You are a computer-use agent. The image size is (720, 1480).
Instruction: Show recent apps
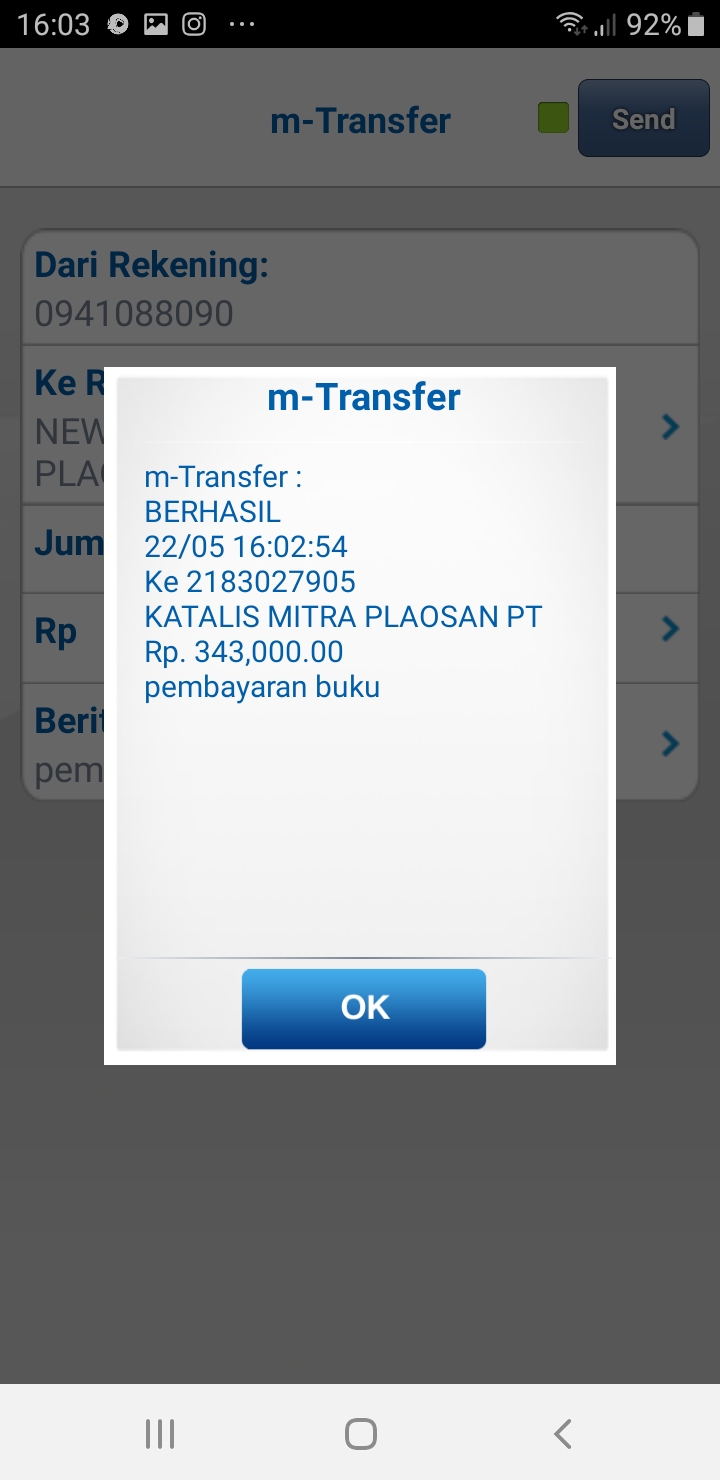[160, 1434]
